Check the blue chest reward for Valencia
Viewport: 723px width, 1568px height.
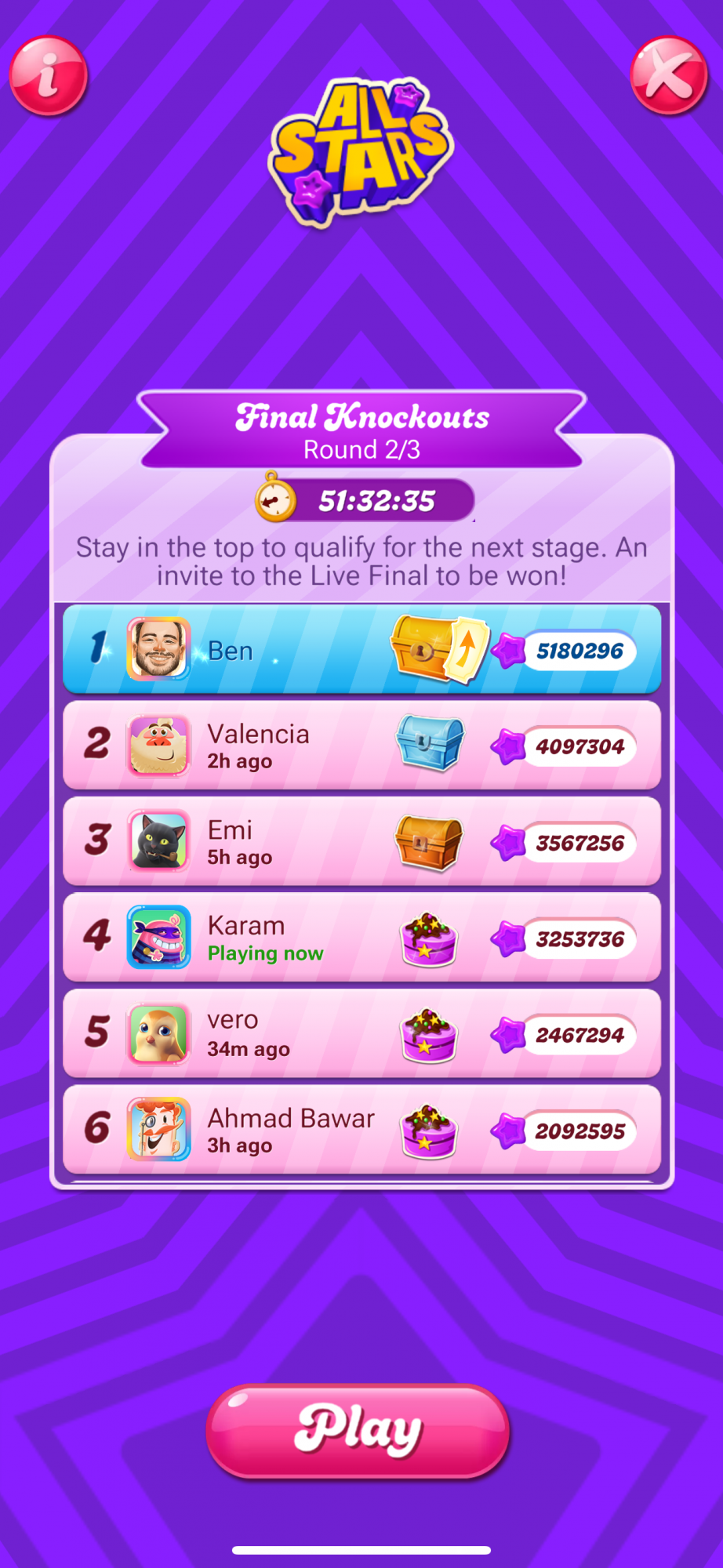pyautogui.click(x=430, y=742)
